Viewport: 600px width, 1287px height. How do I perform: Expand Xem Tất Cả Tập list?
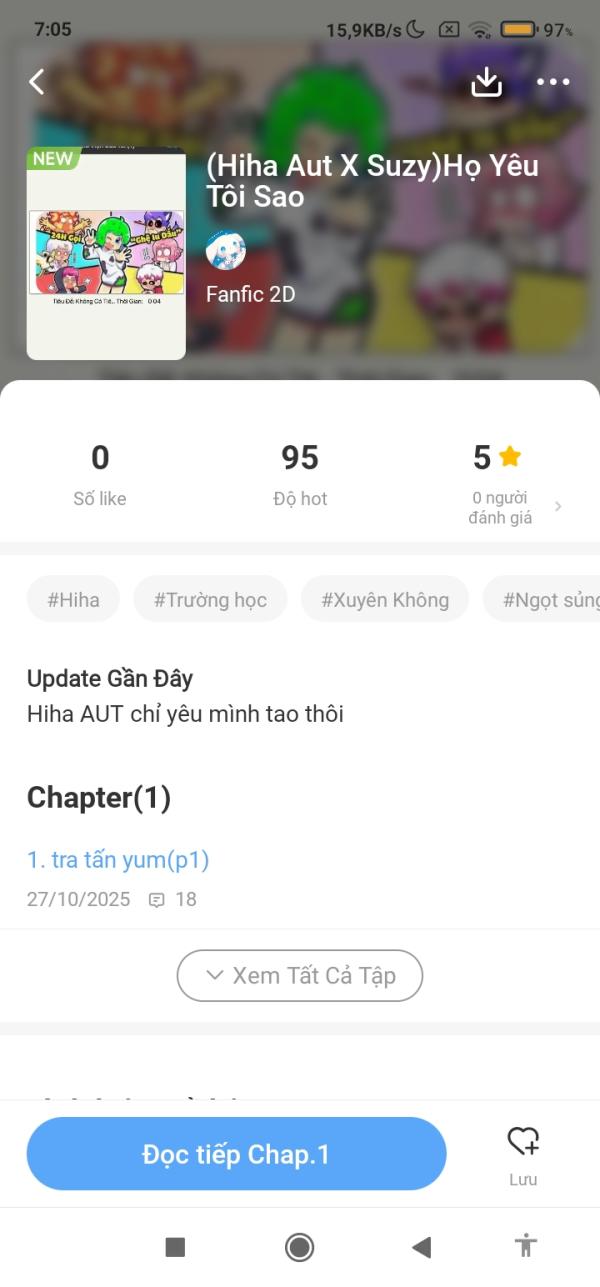click(300, 975)
